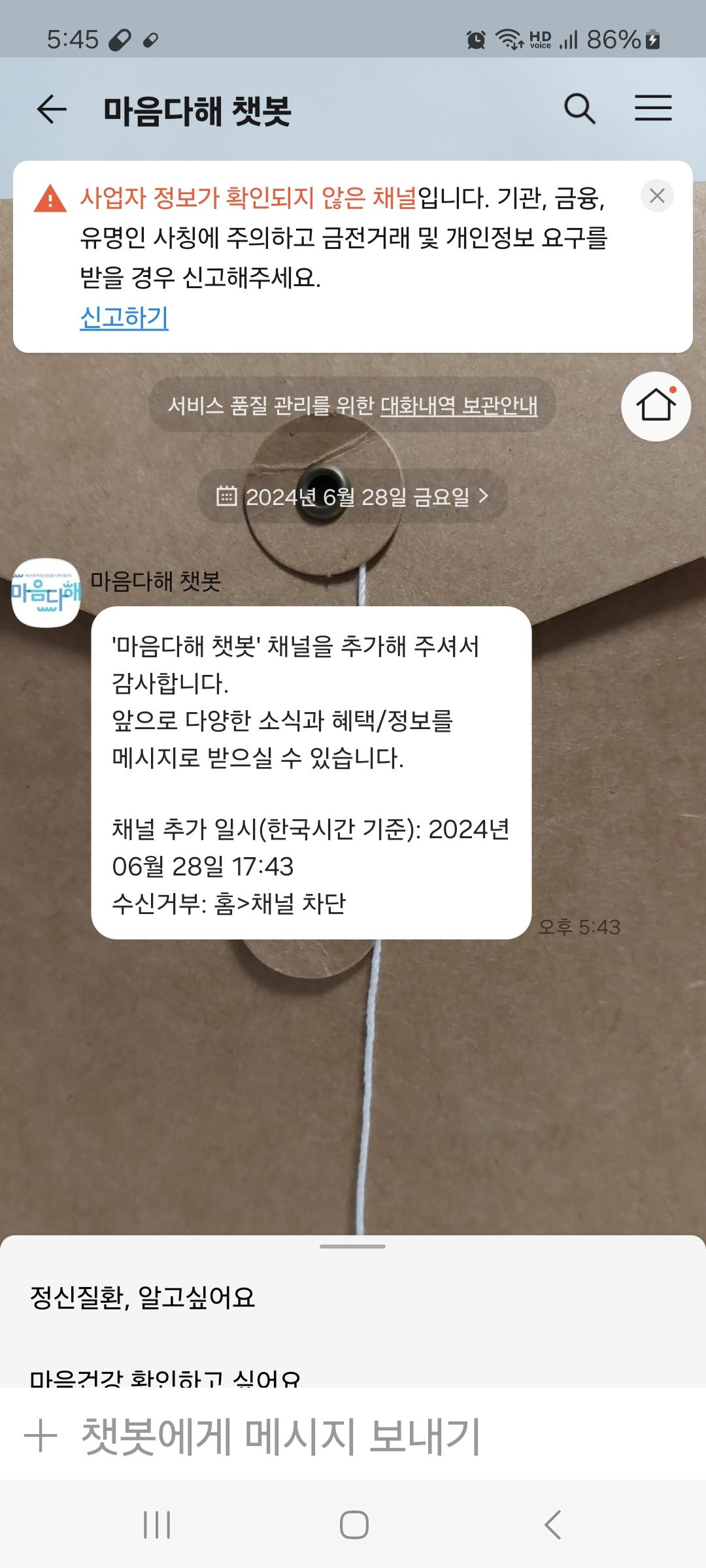The height and width of the screenshot is (1568, 706).
Task: Open channel home via house icon
Action: coord(656,406)
